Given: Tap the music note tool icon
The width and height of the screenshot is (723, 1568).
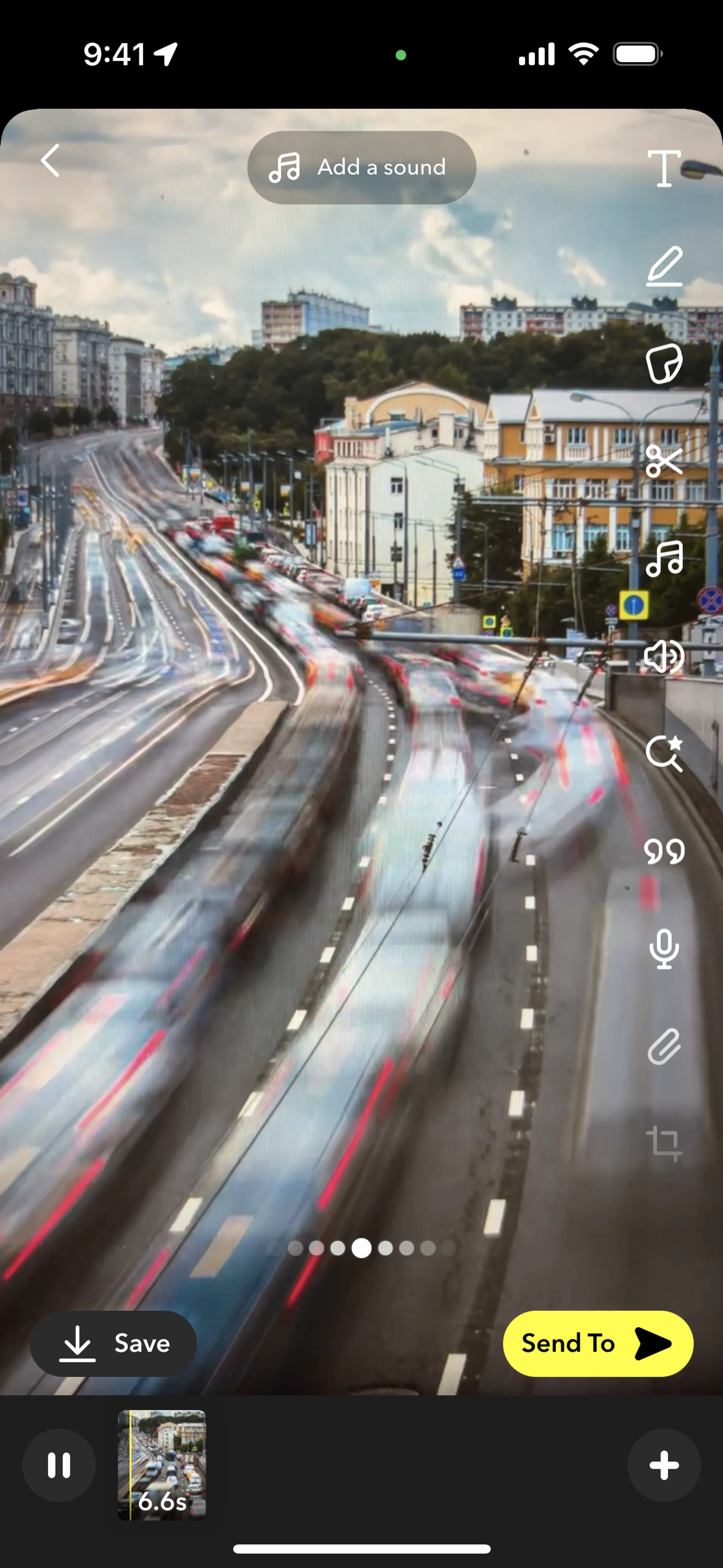Looking at the screenshot, I should 664,559.
